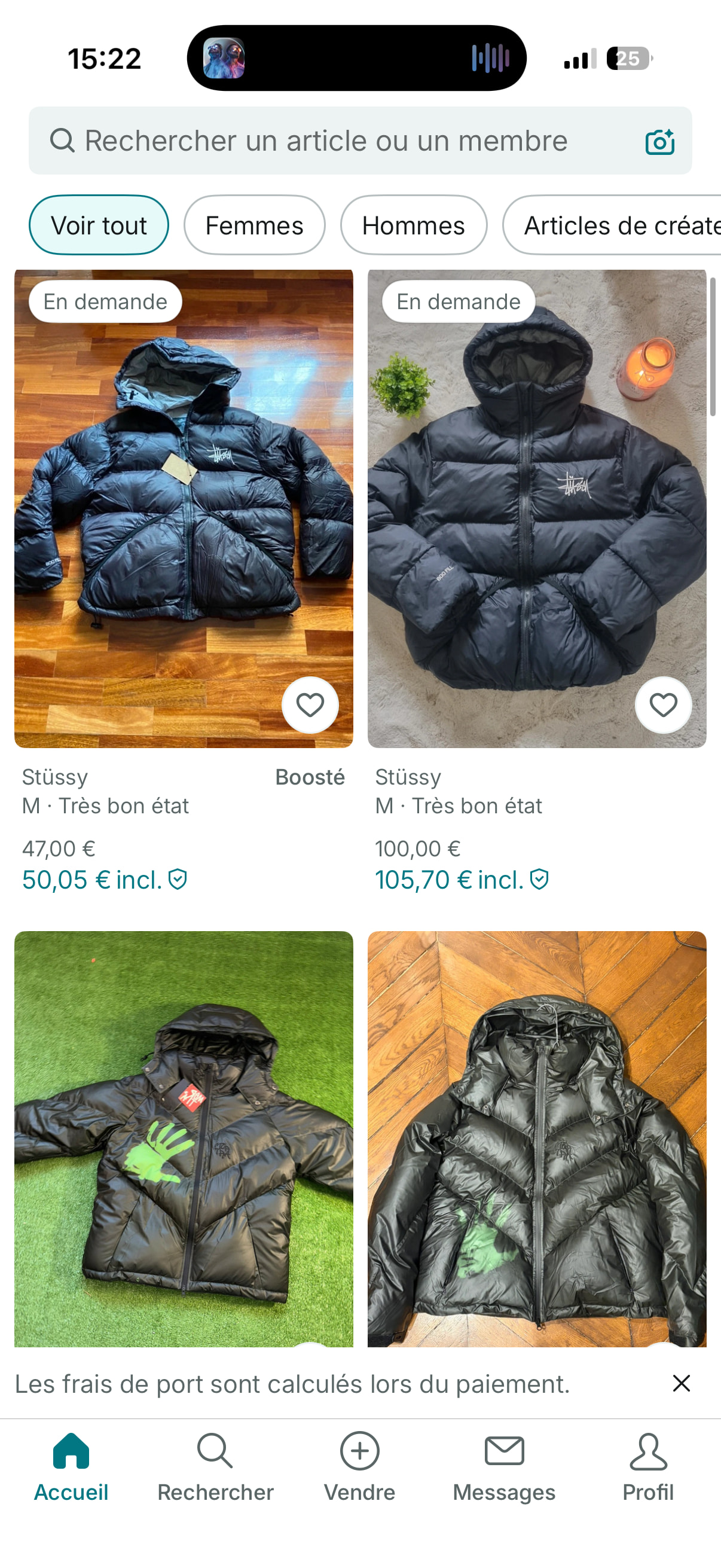Open the camera visual search icon

coord(659,141)
